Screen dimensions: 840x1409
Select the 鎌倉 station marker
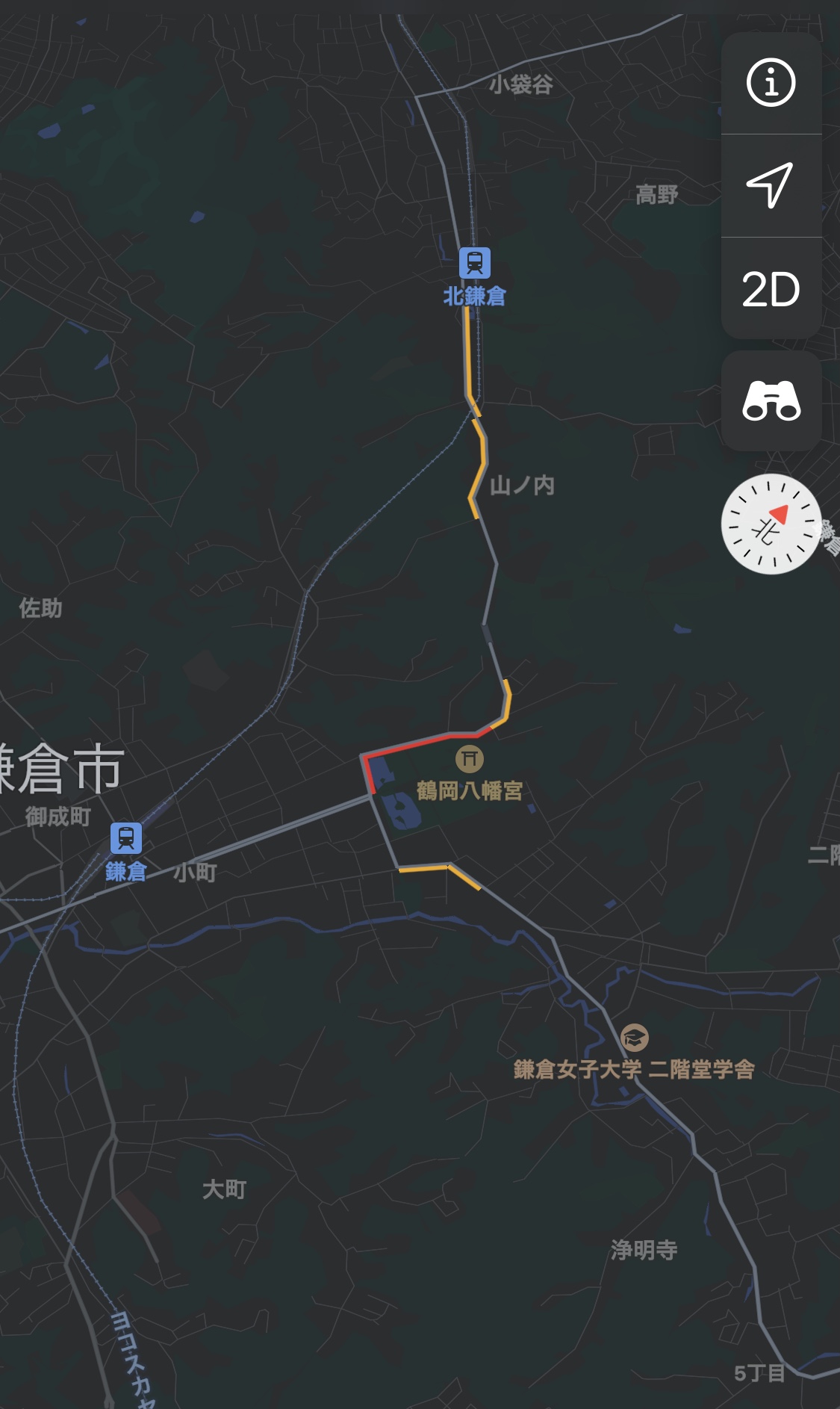click(x=126, y=837)
